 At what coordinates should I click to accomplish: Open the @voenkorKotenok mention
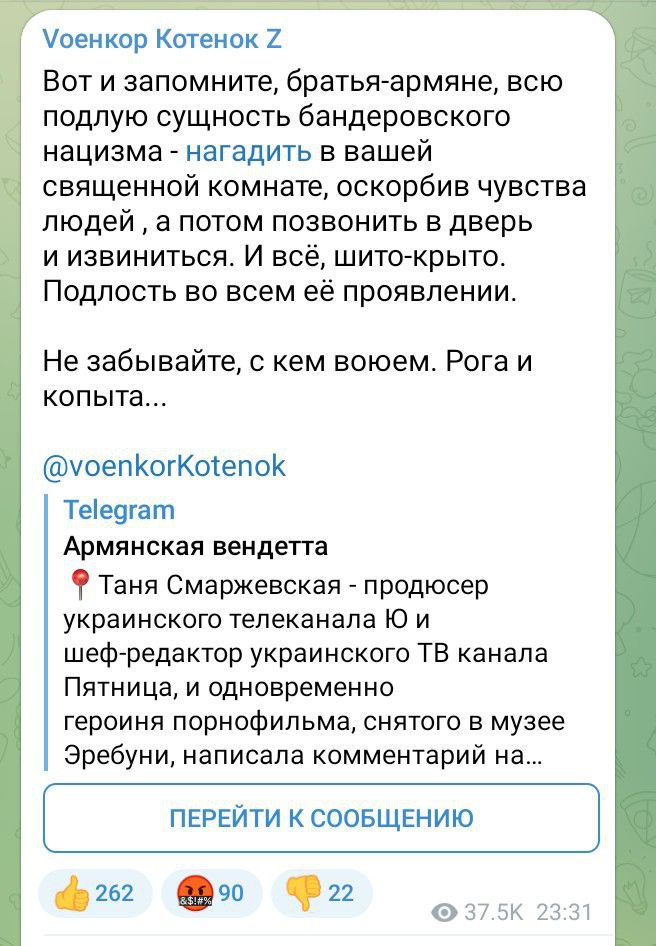164,466
